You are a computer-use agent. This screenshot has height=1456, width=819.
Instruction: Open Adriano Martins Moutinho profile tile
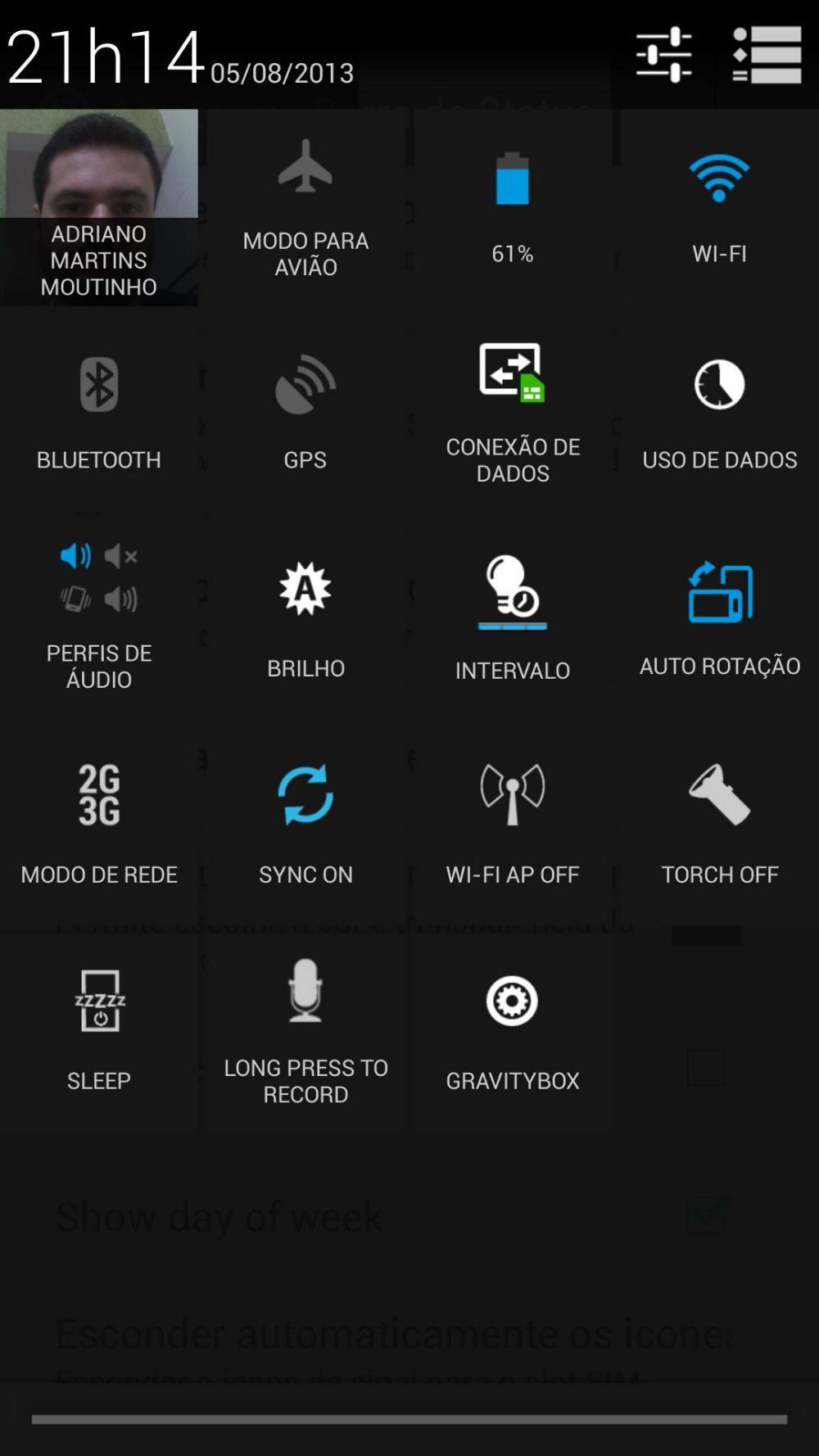(99, 207)
